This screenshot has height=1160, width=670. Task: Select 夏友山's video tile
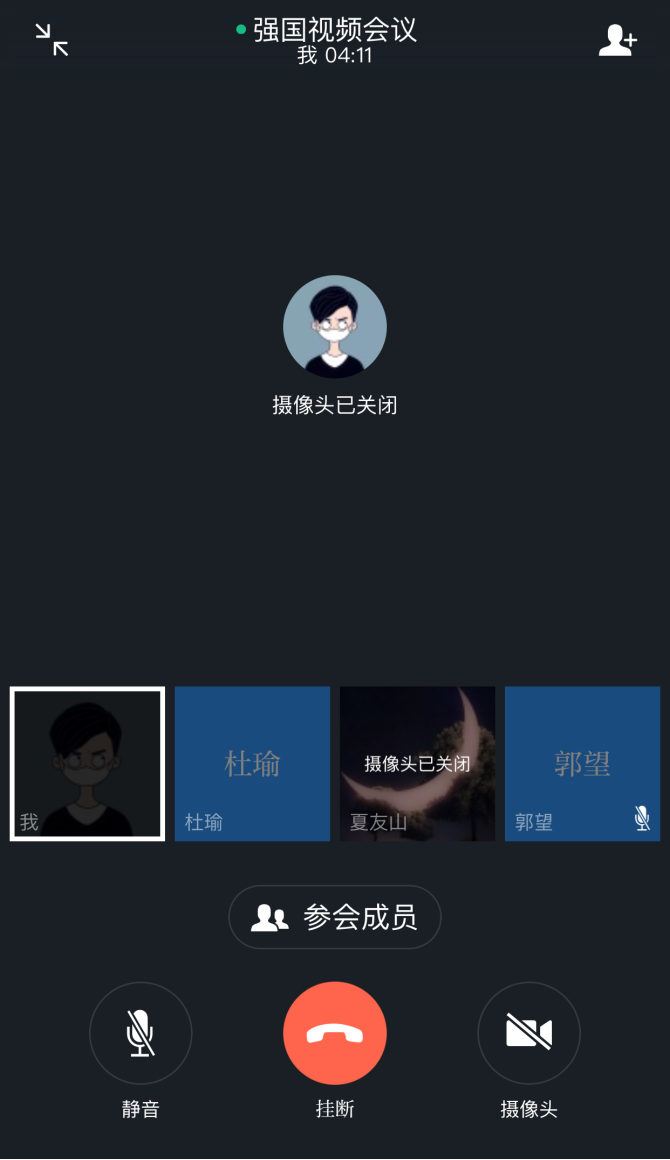(x=417, y=764)
